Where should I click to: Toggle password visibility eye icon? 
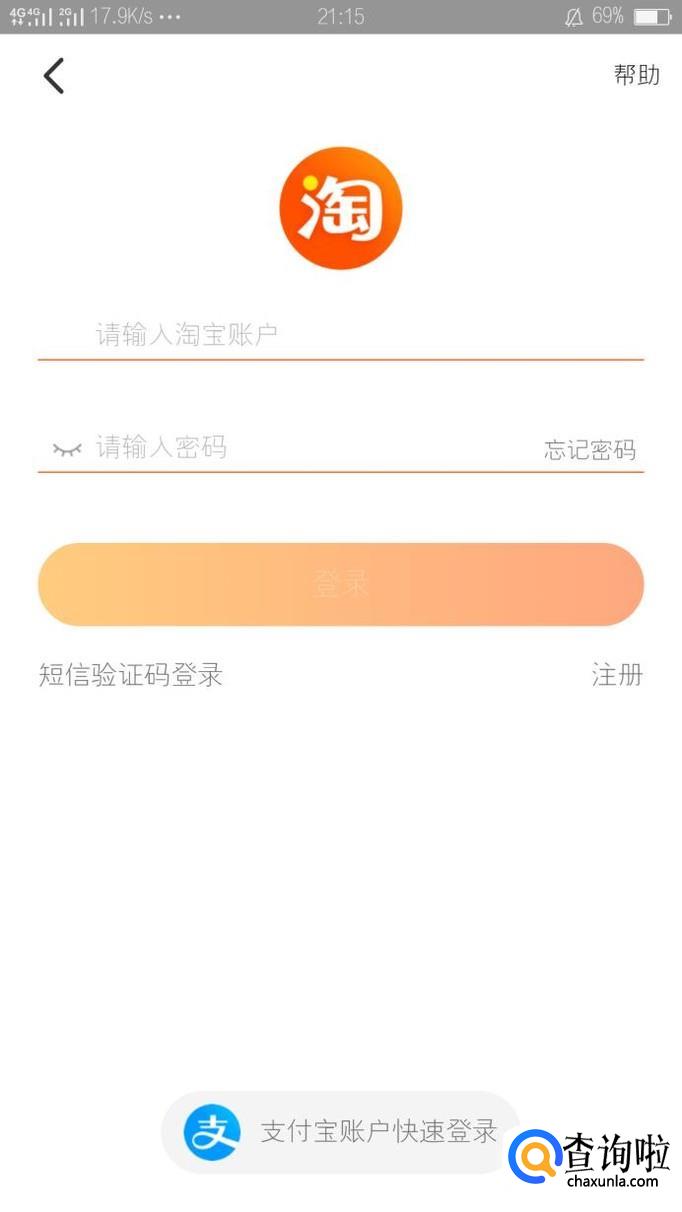click(x=67, y=449)
